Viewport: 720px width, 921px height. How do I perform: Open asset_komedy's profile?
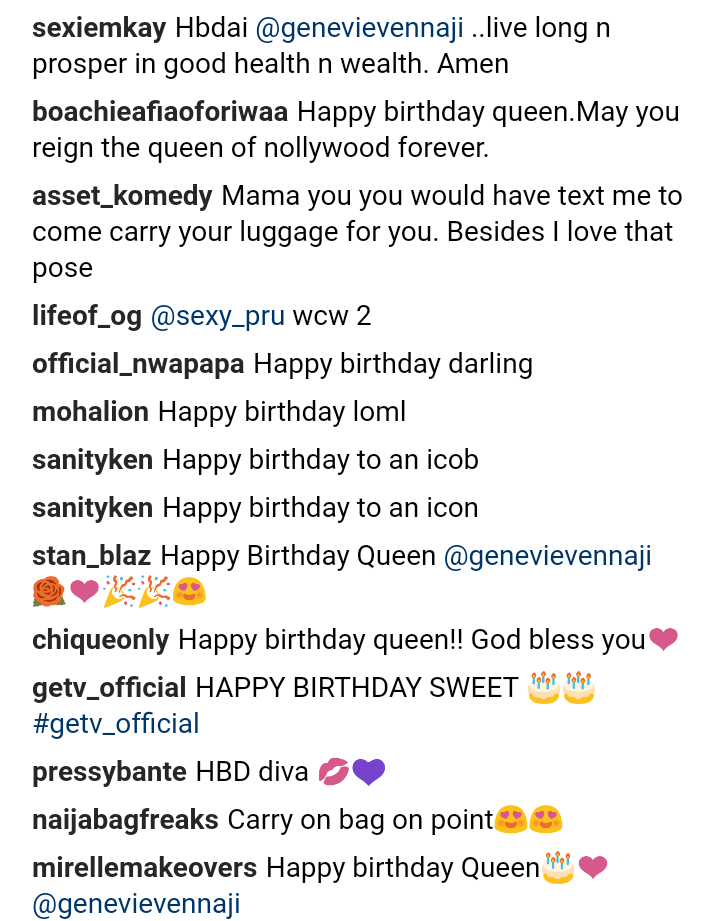point(122,196)
